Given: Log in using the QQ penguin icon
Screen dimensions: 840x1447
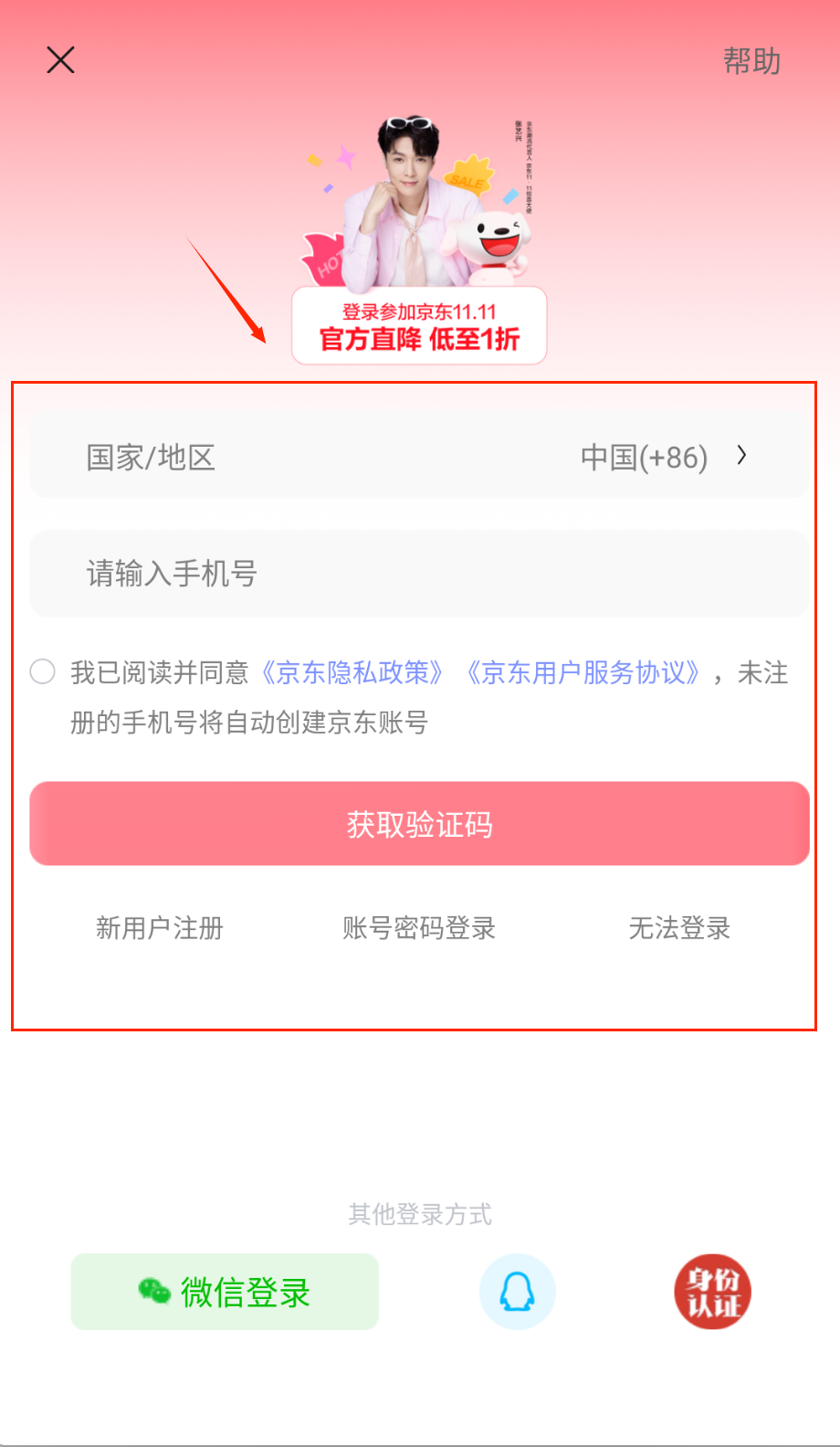Looking at the screenshot, I should coord(518,1292).
